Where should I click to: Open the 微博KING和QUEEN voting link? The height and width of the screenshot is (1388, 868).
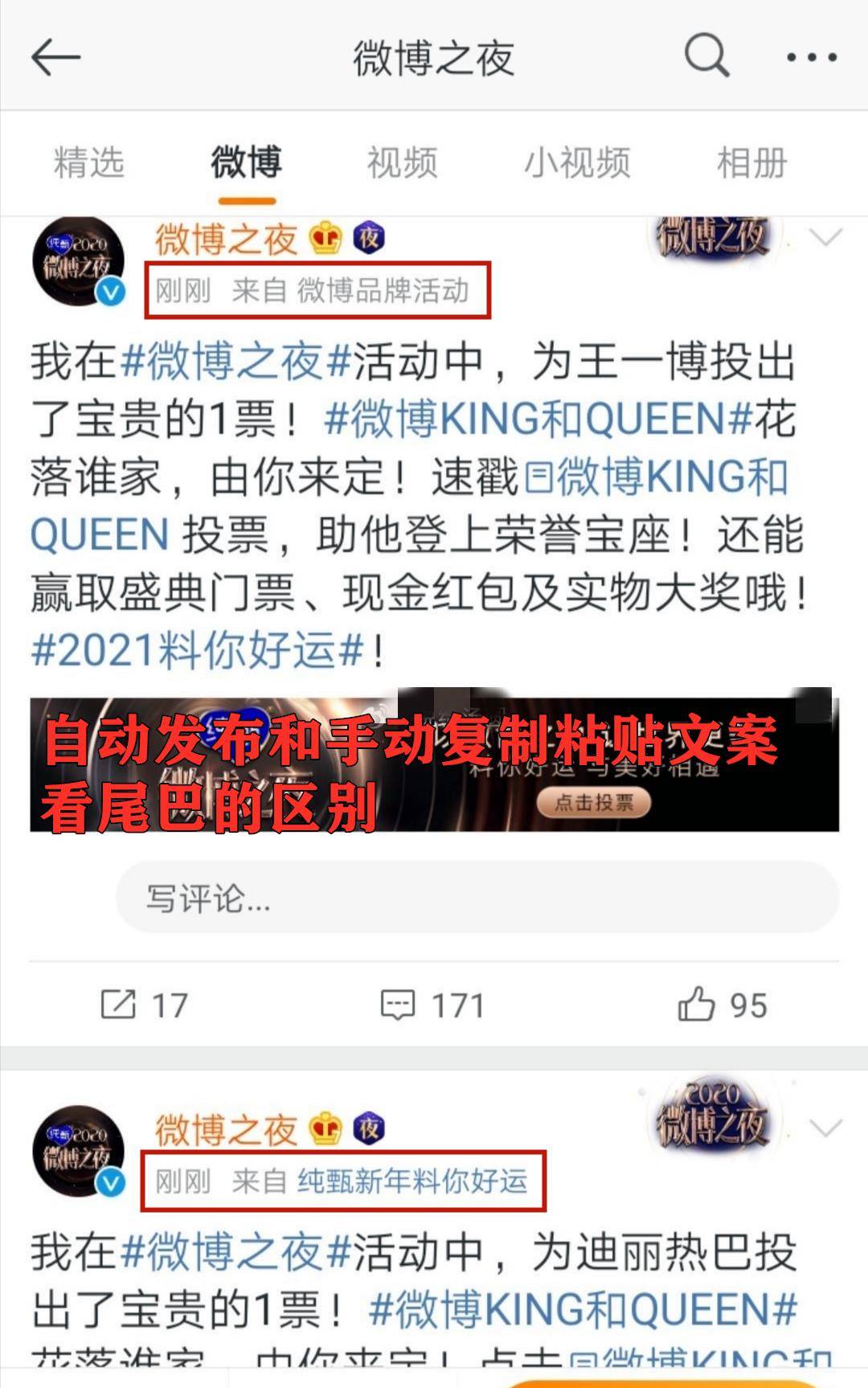pos(655,477)
